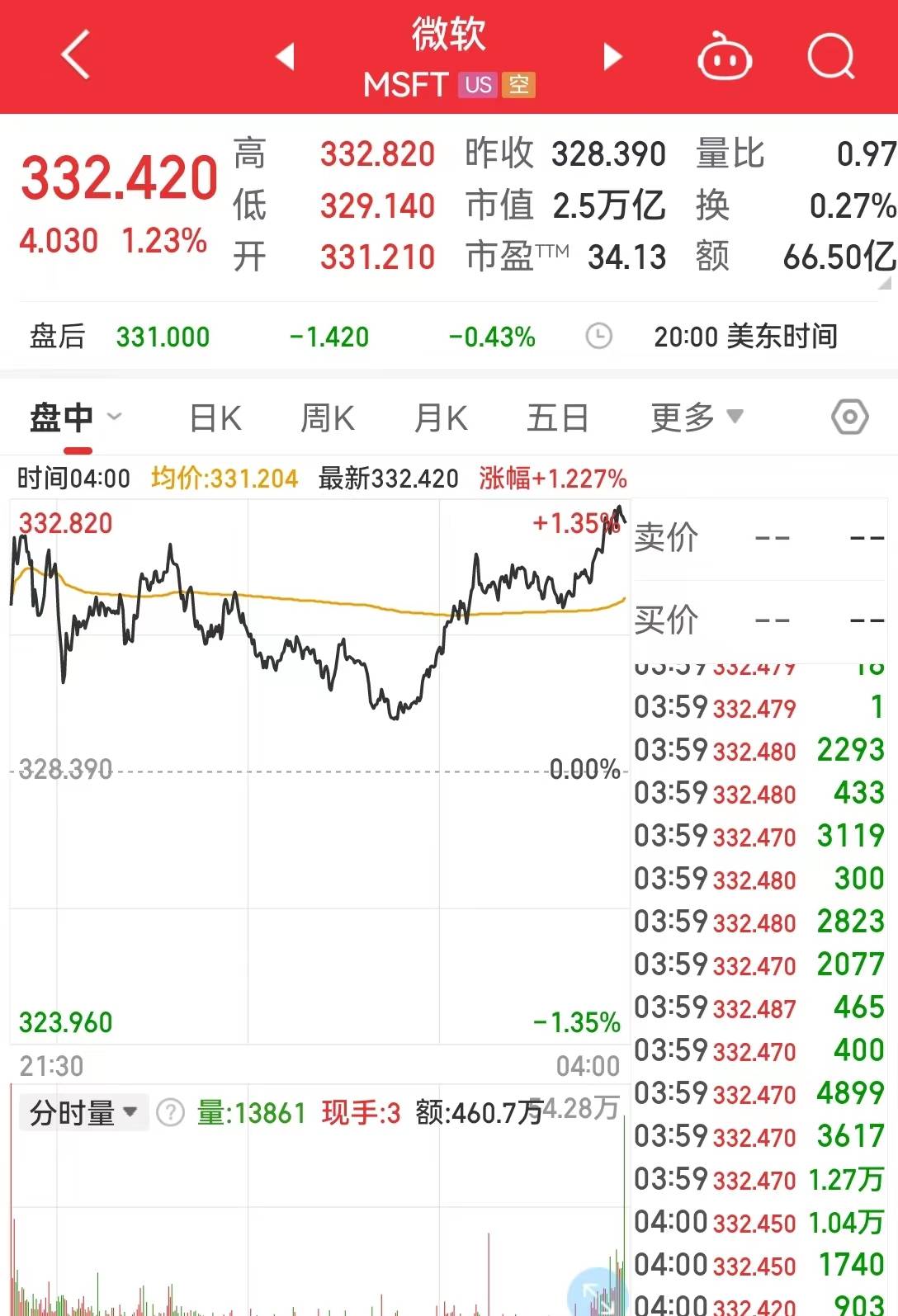898x1316 pixels.
Task: Tap the help question mark beside 分时量
Action: click(x=170, y=1113)
